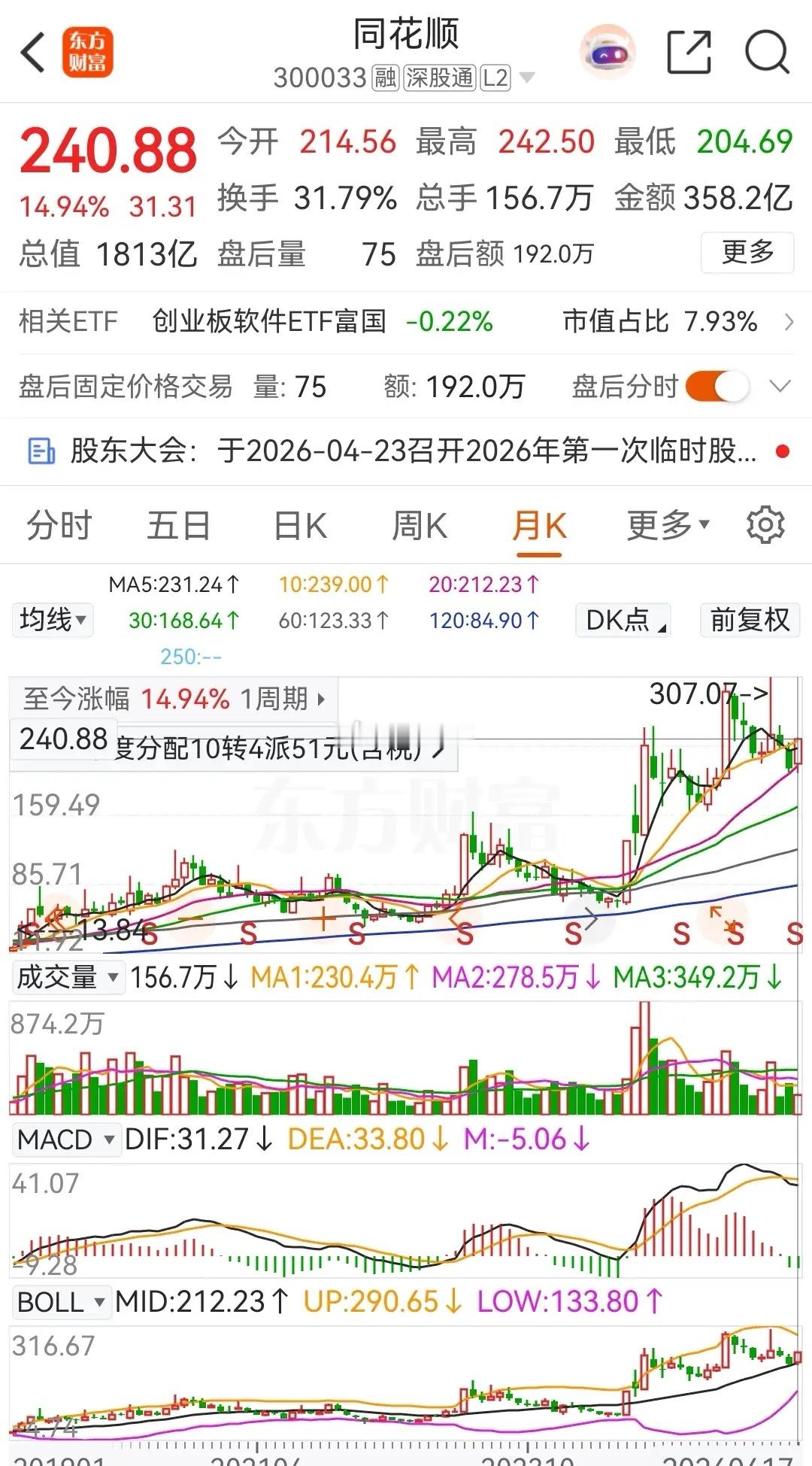Tap the announcement document icon beside 股东大会
Screen dimensions: 812x1466
(x=41, y=449)
